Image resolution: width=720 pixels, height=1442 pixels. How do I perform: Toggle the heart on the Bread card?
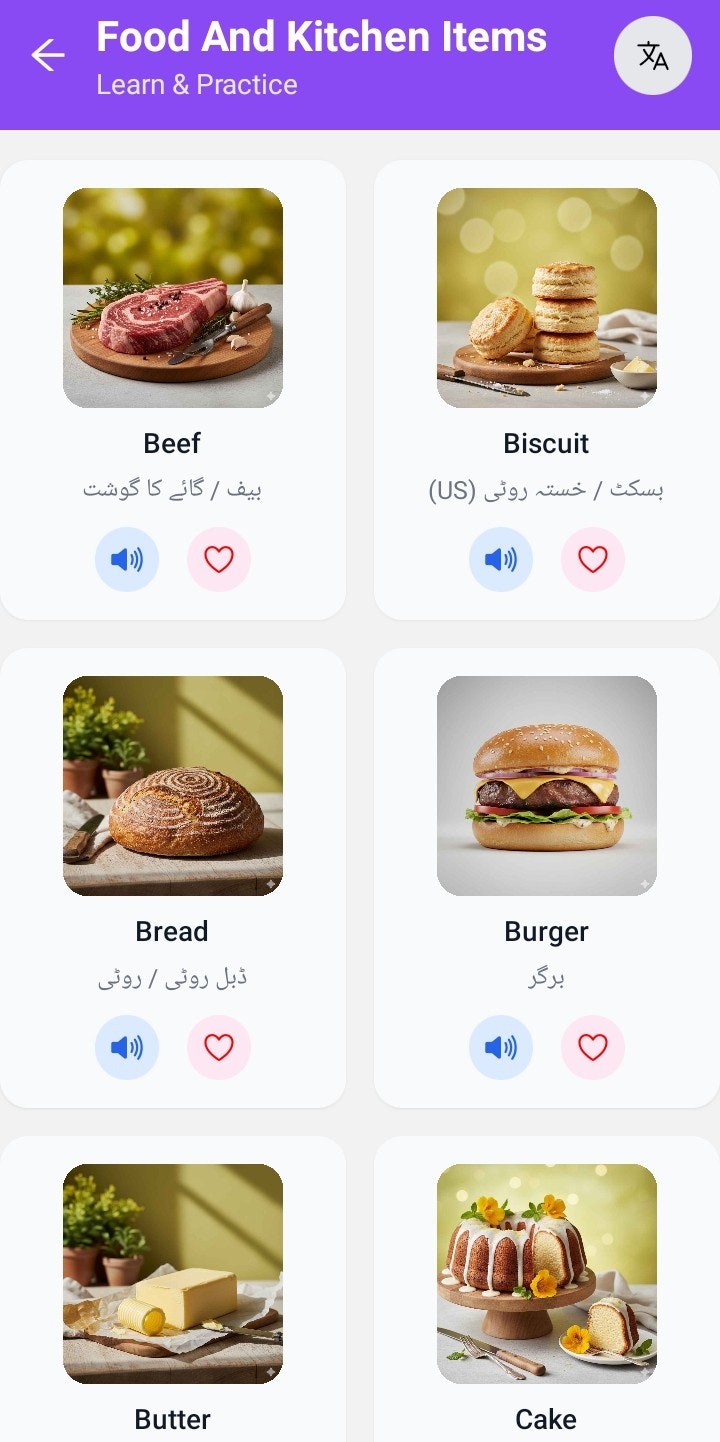point(219,1047)
